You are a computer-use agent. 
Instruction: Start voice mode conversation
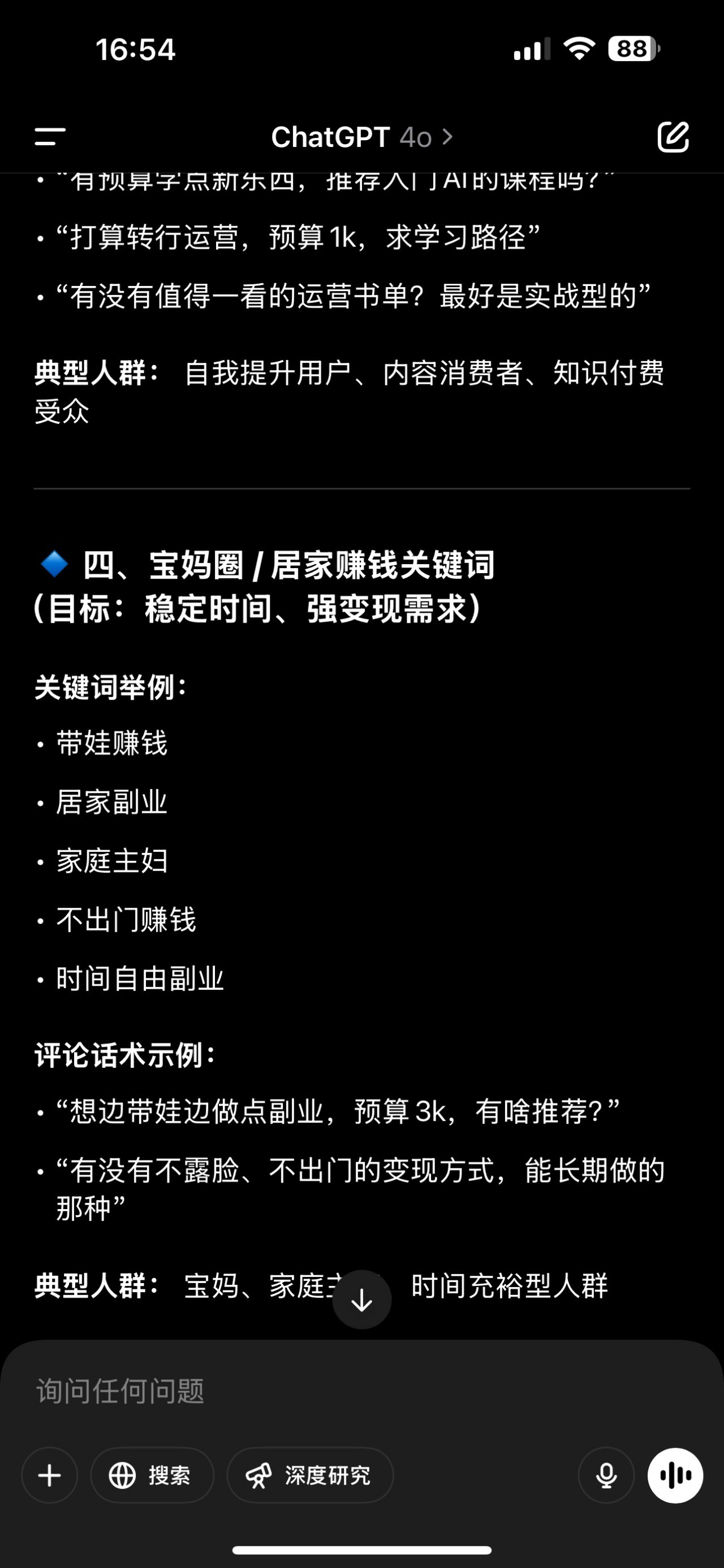tap(675, 1475)
